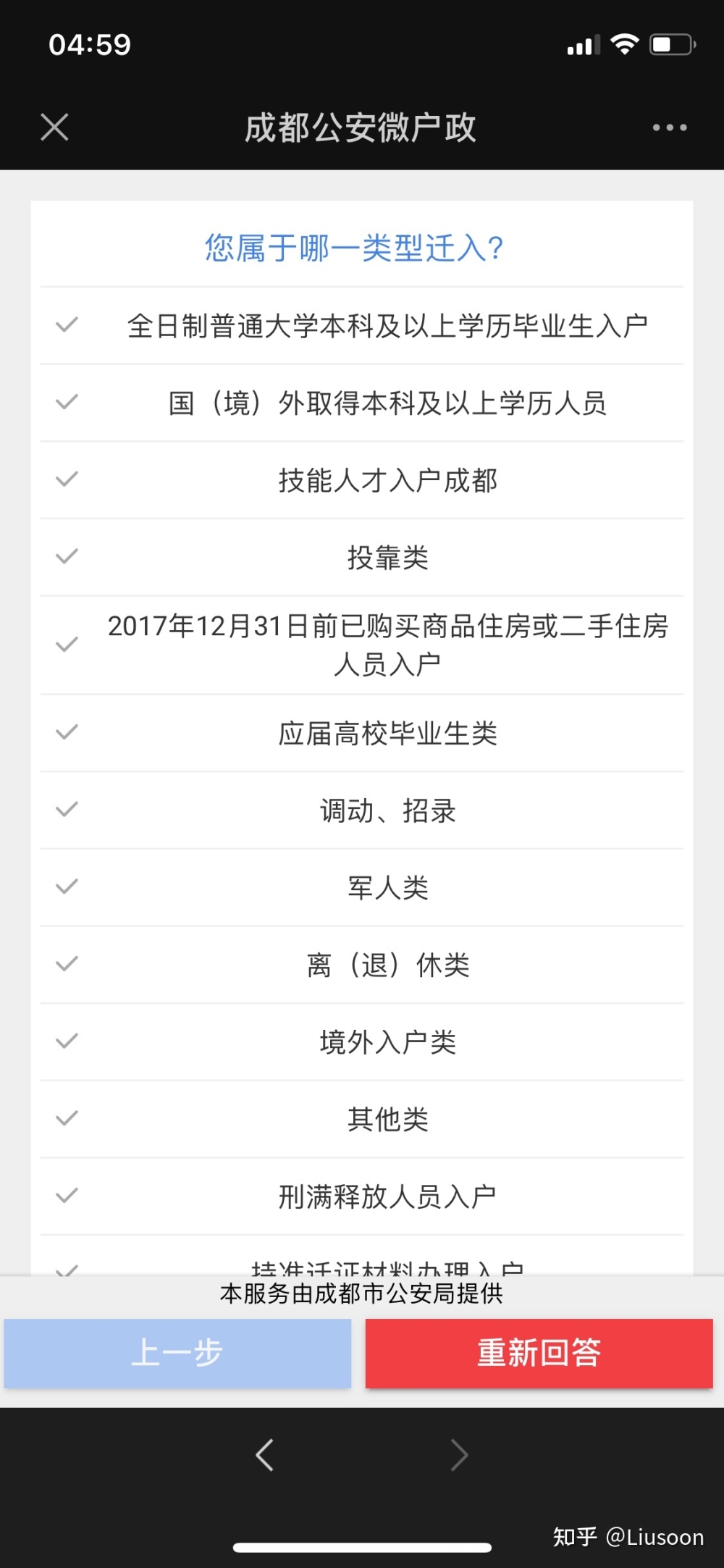Go back with 上一步 button
The height and width of the screenshot is (1568, 724).
point(177,1353)
